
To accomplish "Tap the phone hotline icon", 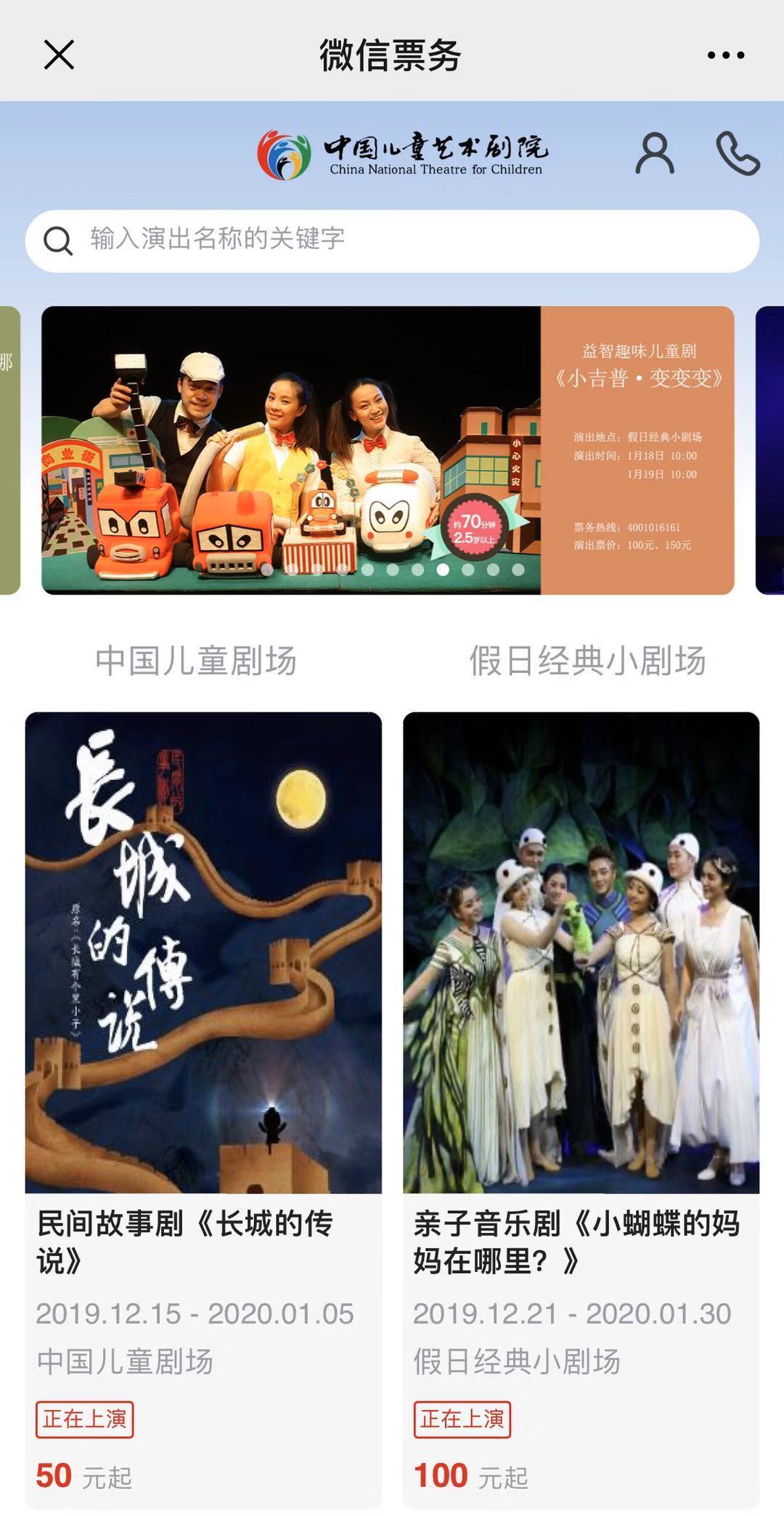I will tap(738, 153).
